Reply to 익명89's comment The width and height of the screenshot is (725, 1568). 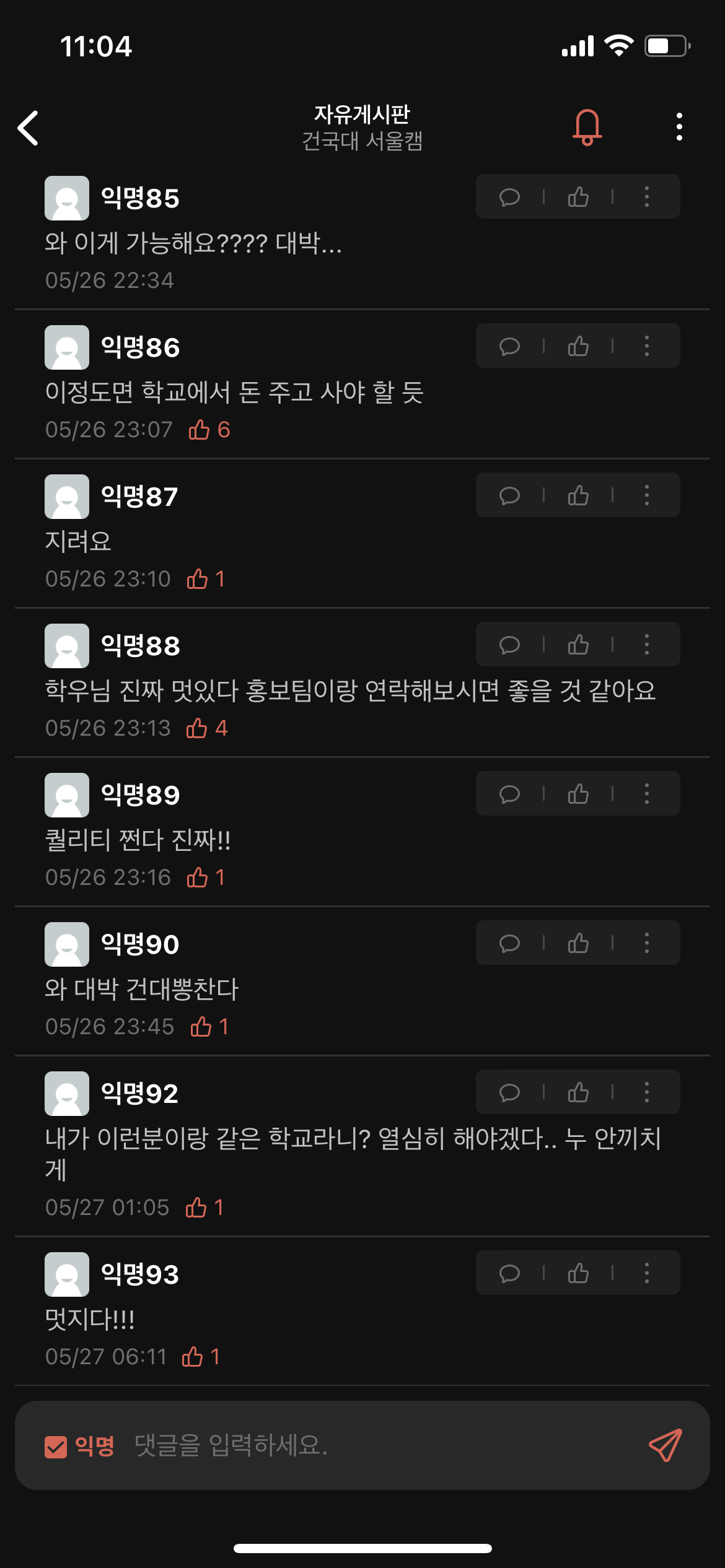[509, 794]
